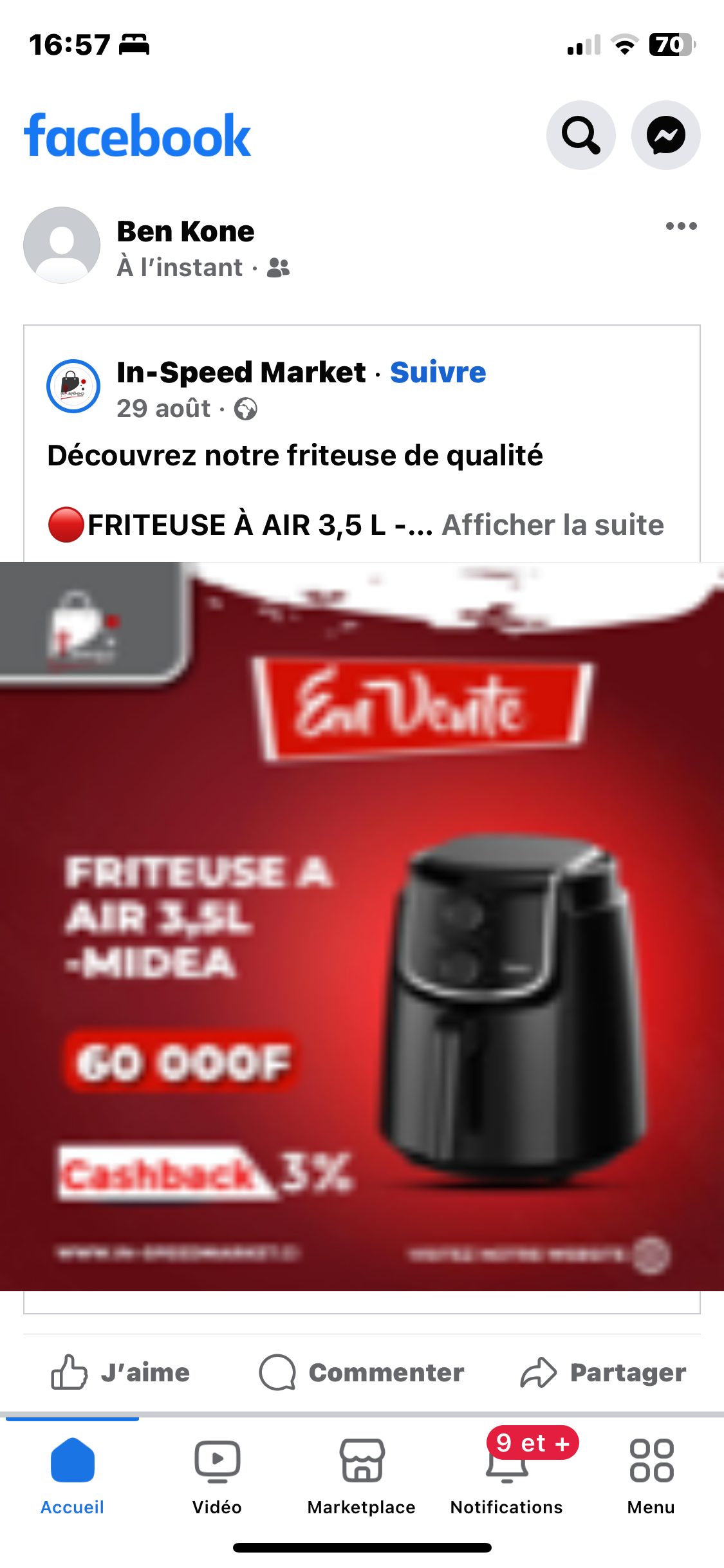Image resolution: width=724 pixels, height=1568 pixels.
Task: Expand post text with Afficher la suite
Action: pos(552,525)
